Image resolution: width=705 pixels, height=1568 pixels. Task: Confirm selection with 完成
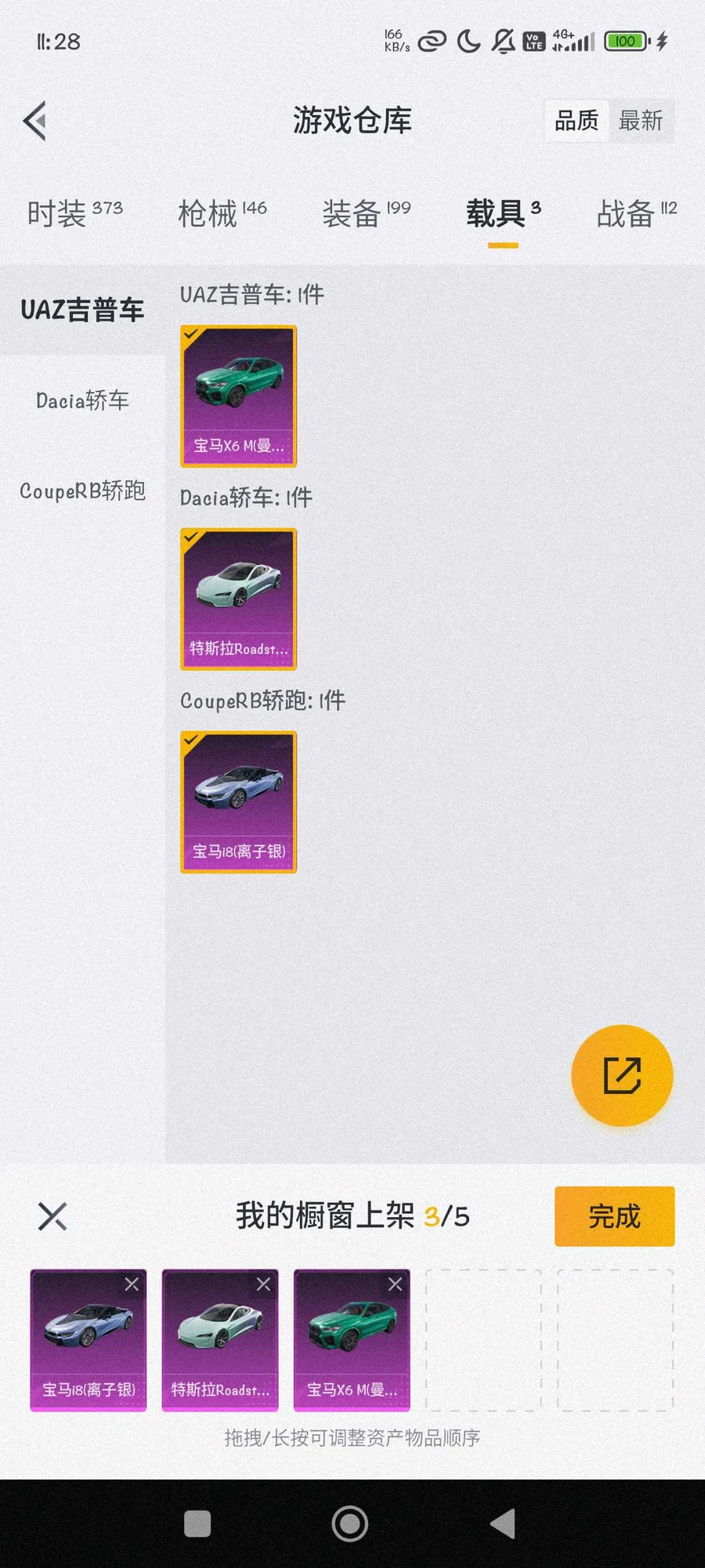coord(614,1216)
